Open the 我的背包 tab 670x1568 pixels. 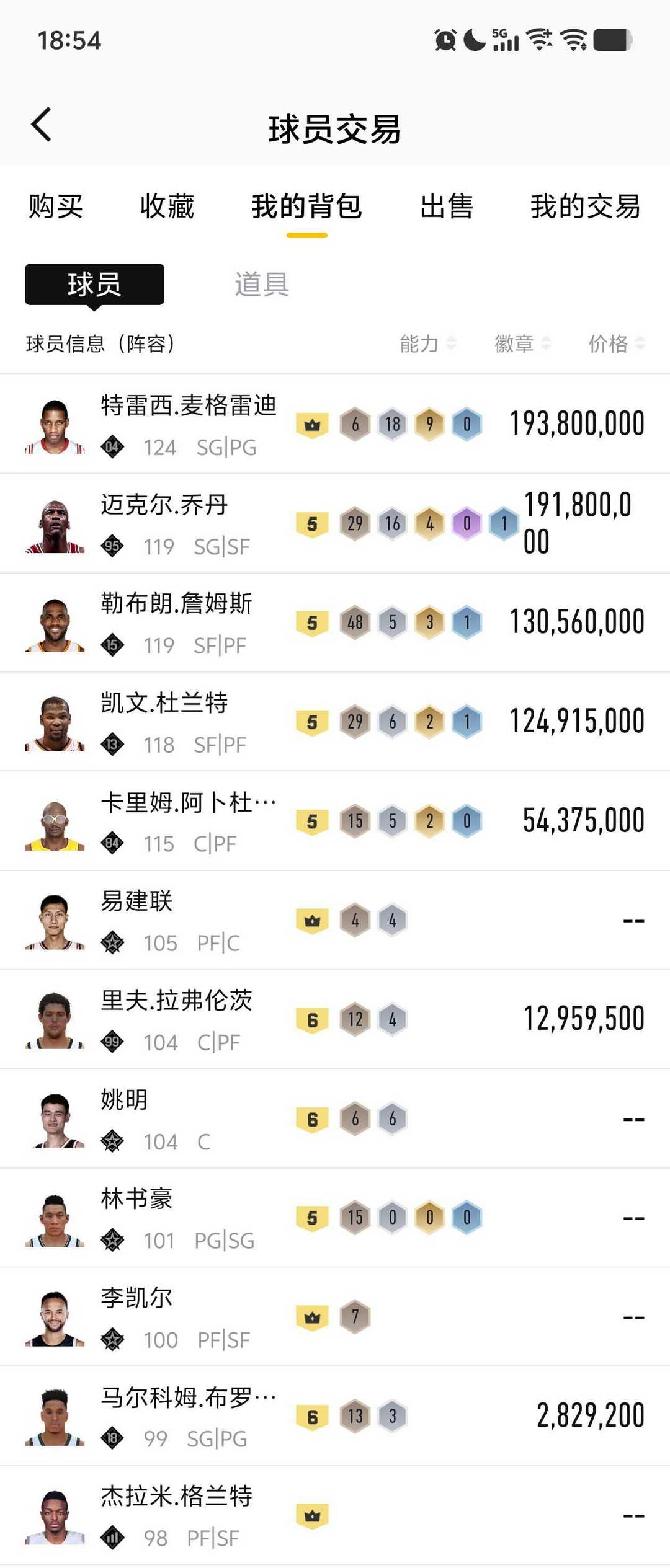(306, 206)
